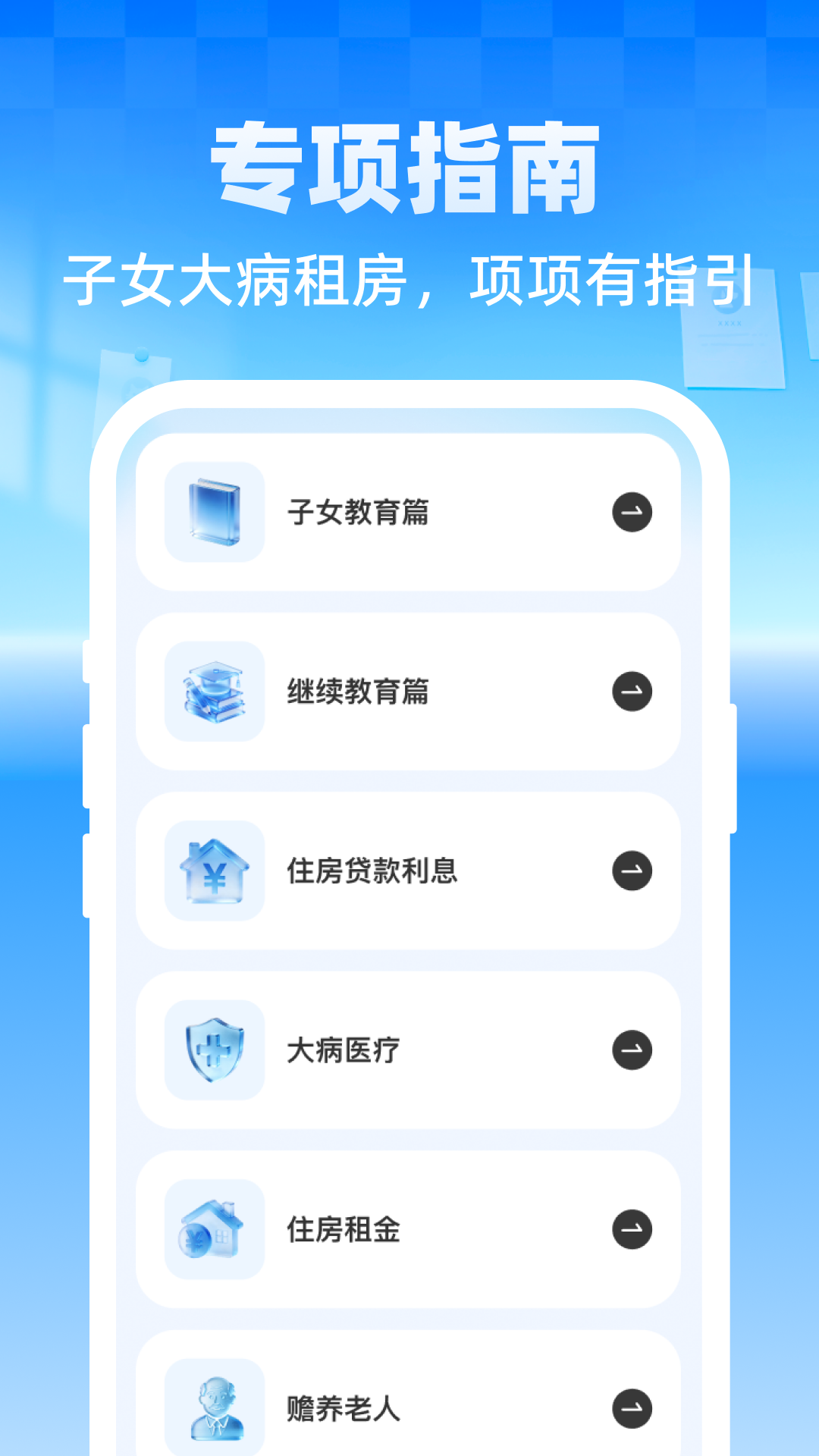The height and width of the screenshot is (1456, 819).
Task: Click the graduation cap icon for 继续教育篇
Action: tap(215, 692)
